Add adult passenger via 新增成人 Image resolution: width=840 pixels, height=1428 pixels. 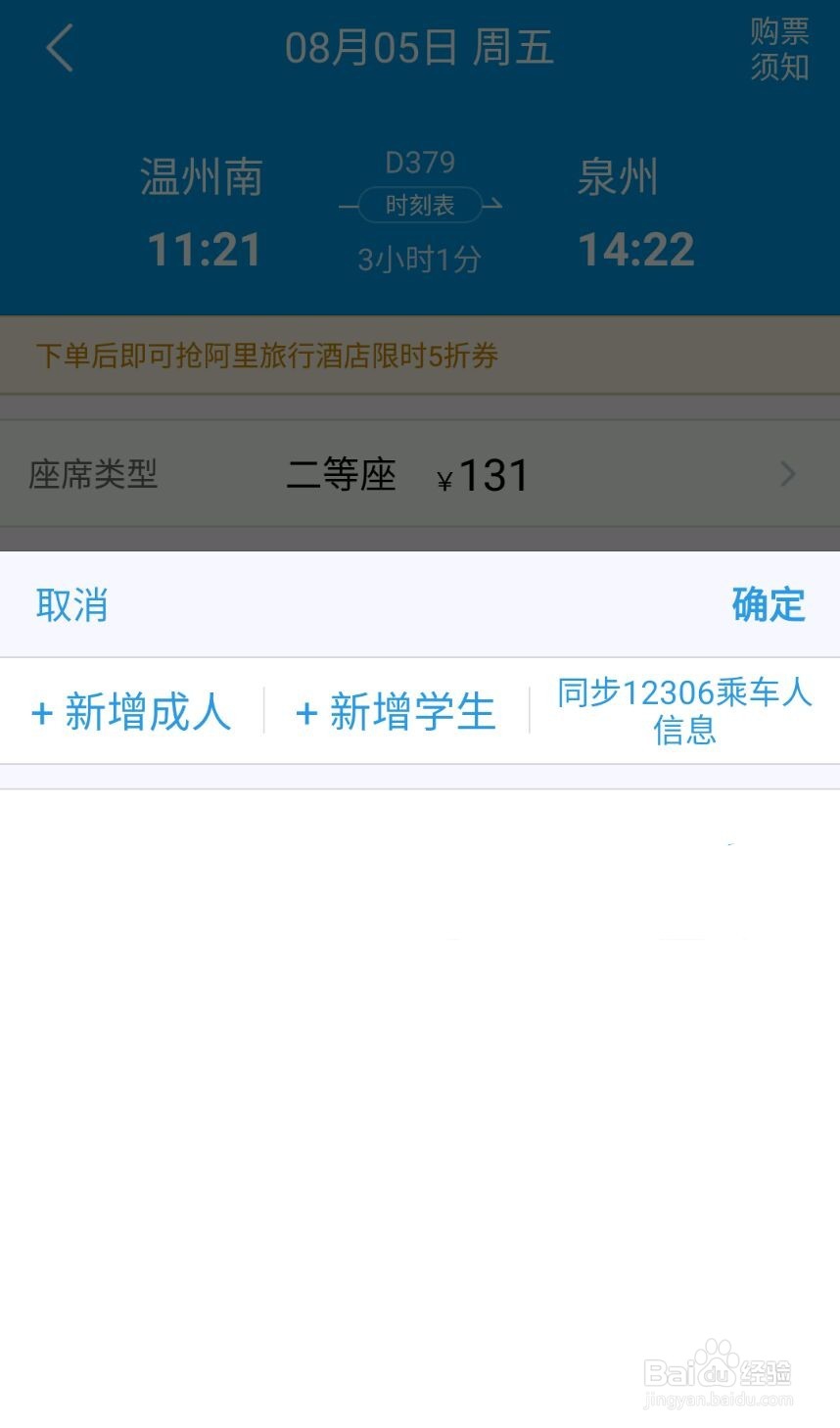pyautogui.click(x=130, y=712)
